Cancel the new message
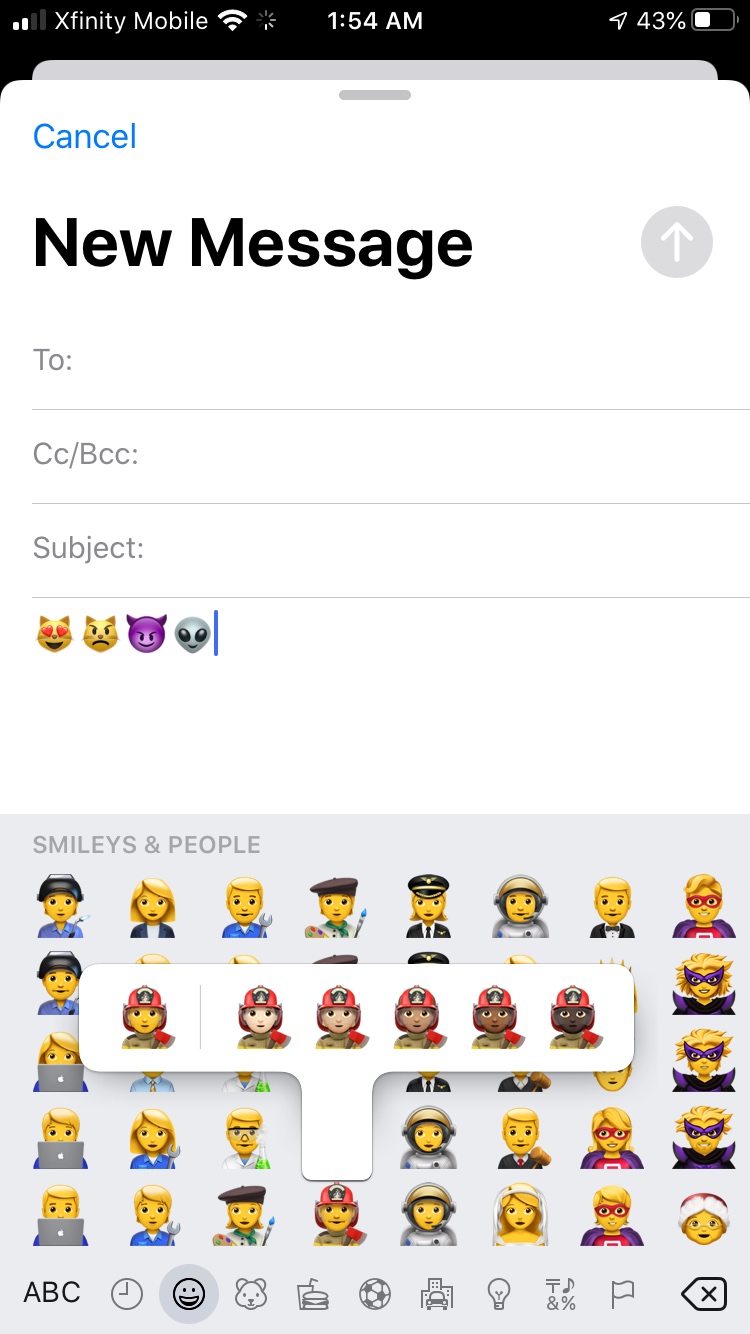This screenshot has width=750, height=1334. point(85,136)
